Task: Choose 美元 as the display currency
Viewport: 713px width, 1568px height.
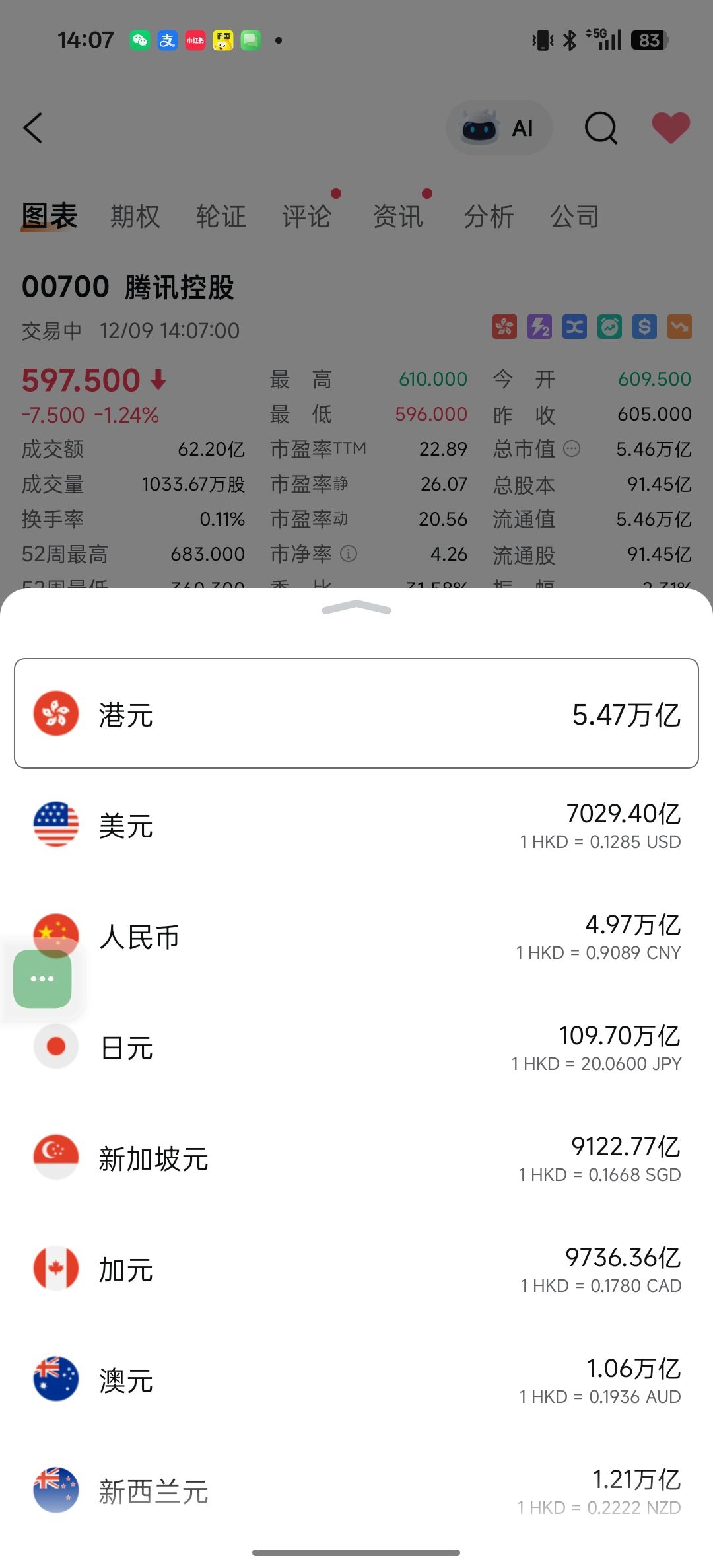Action: coord(356,826)
